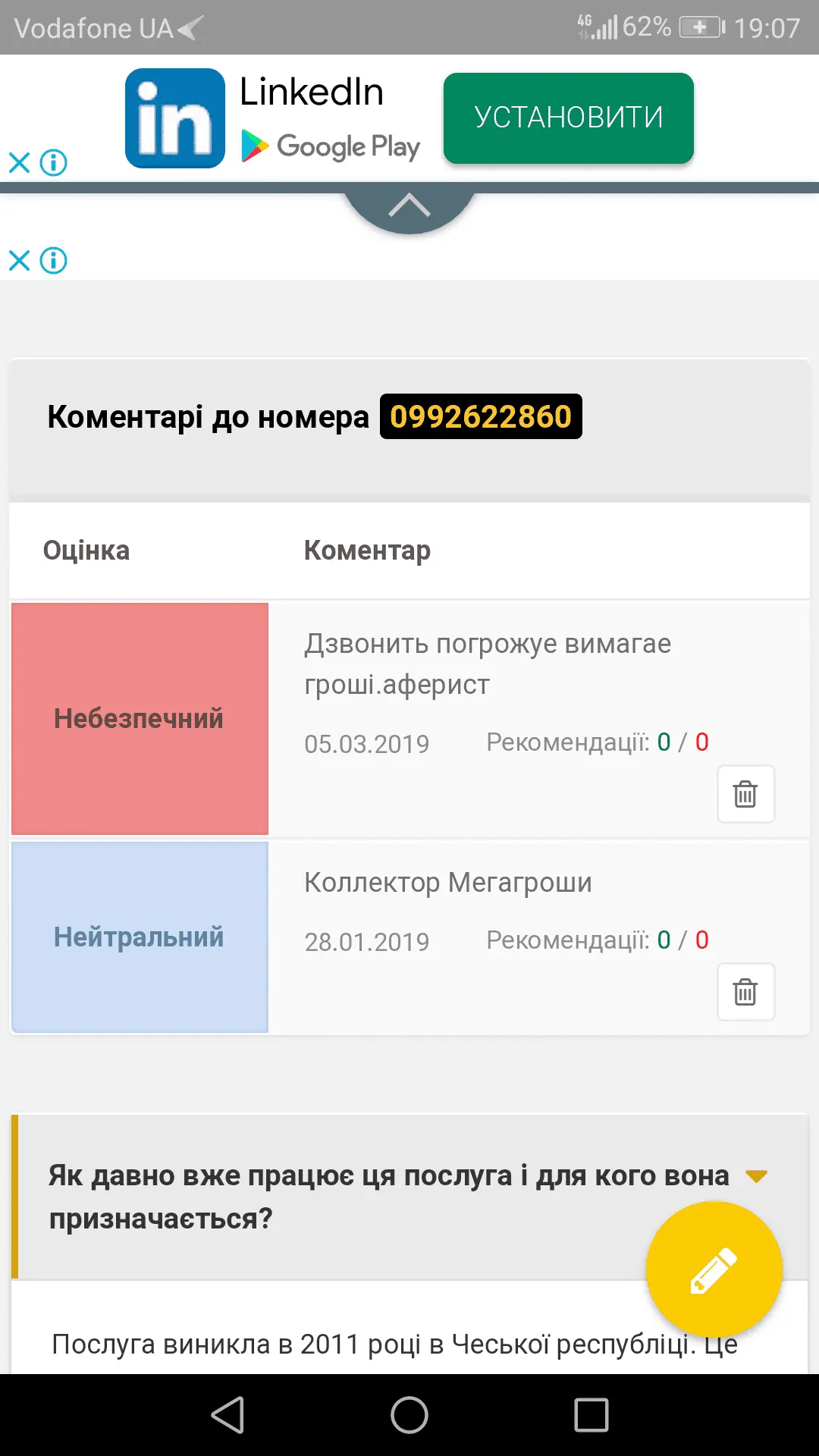Image resolution: width=819 pixels, height=1456 pixels.
Task: Delete the comment dated 05.03.2019
Action: click(x=745, y=794)
